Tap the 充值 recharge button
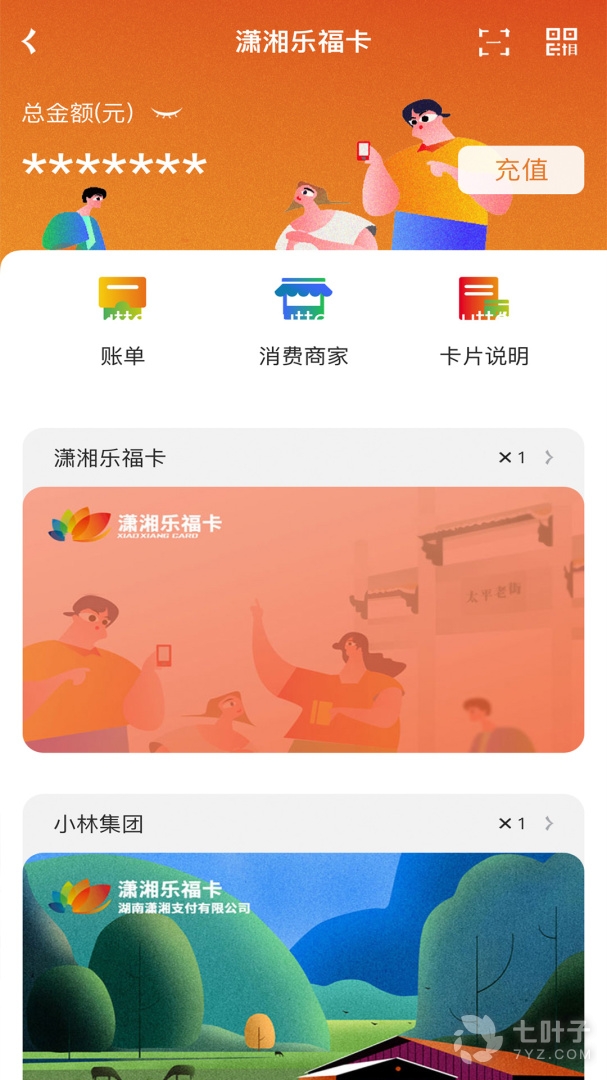The height and width of the screenshot is (1080, 607). [x=520, y=170]
